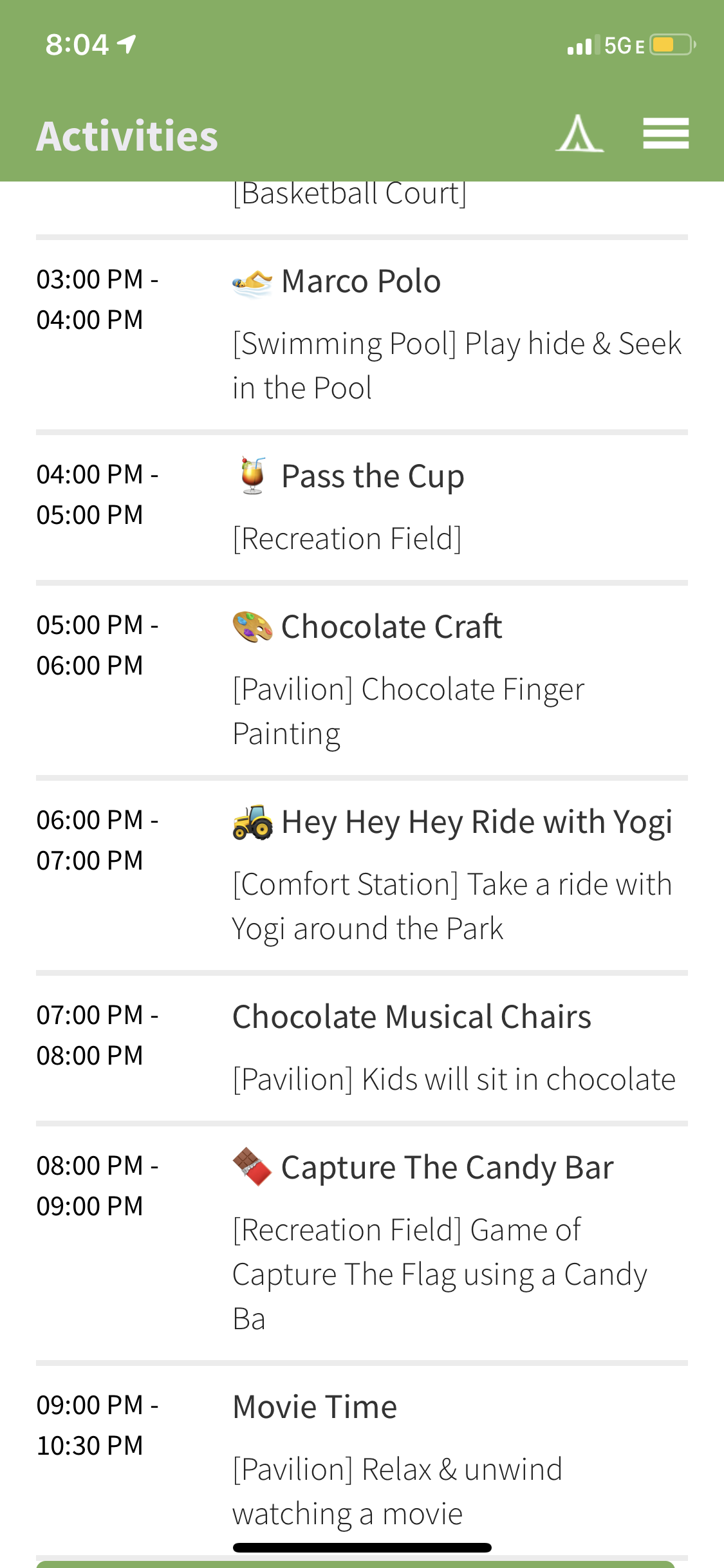Select the Chocolate Craft activity
This screenshot has height=1568, width=724.
pos(391,628)
